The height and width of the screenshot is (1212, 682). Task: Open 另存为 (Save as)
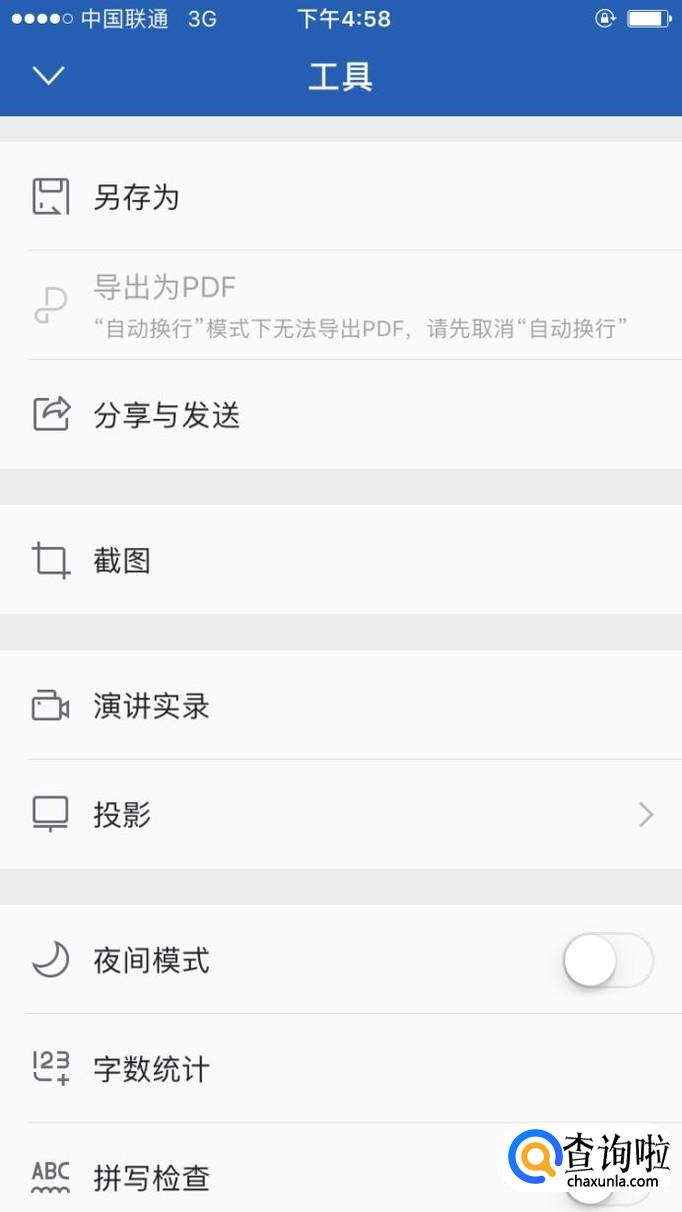136,197
